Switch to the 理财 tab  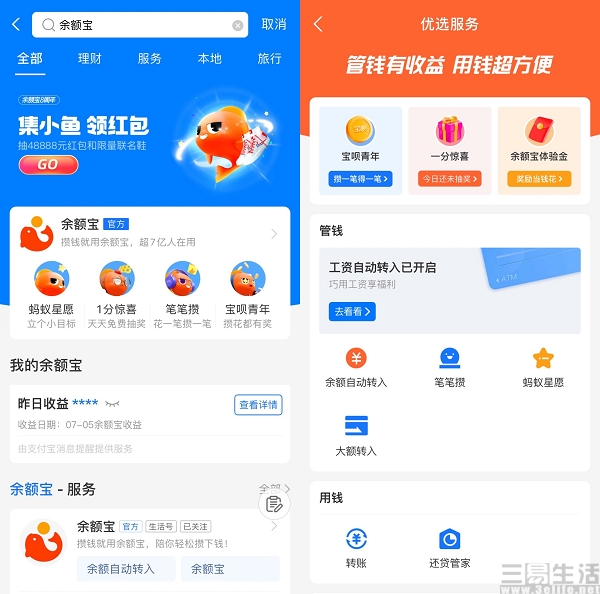[90, 59]
